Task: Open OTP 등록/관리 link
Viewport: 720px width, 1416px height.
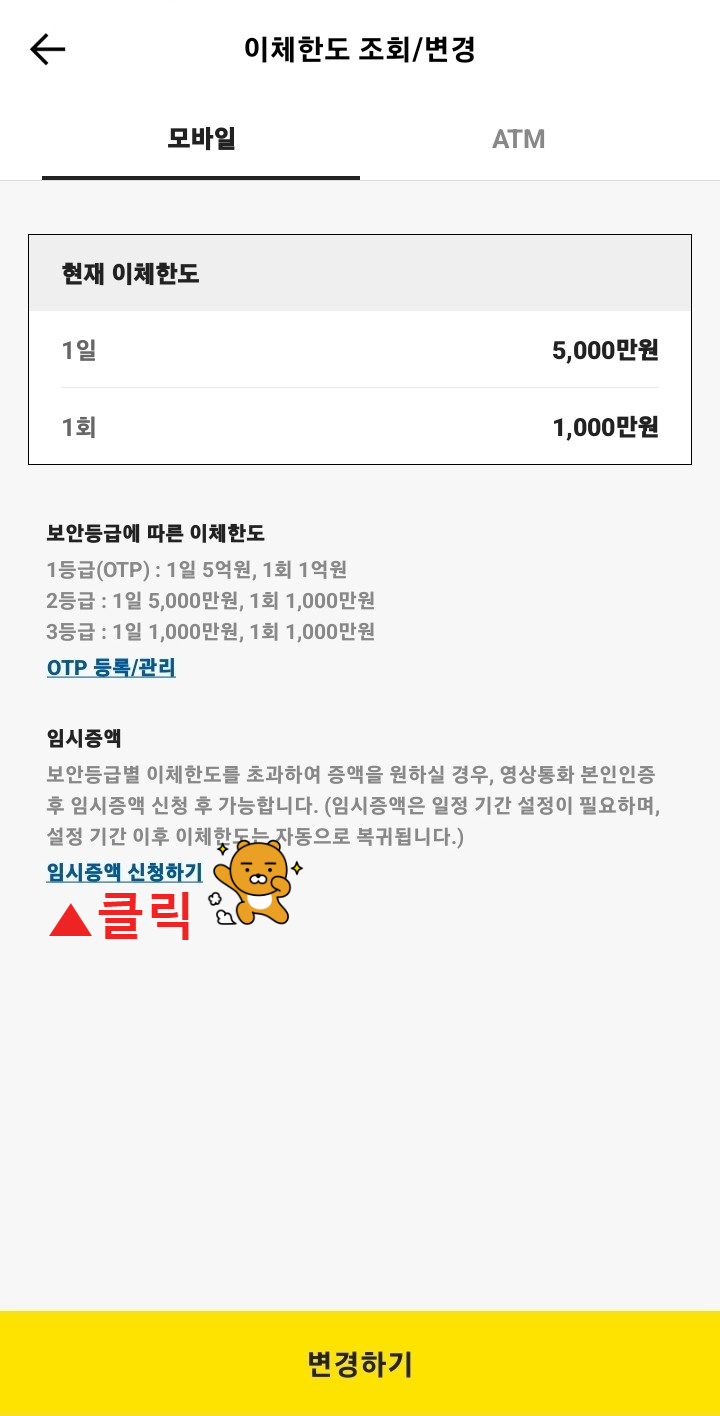Action: [112, 667]
